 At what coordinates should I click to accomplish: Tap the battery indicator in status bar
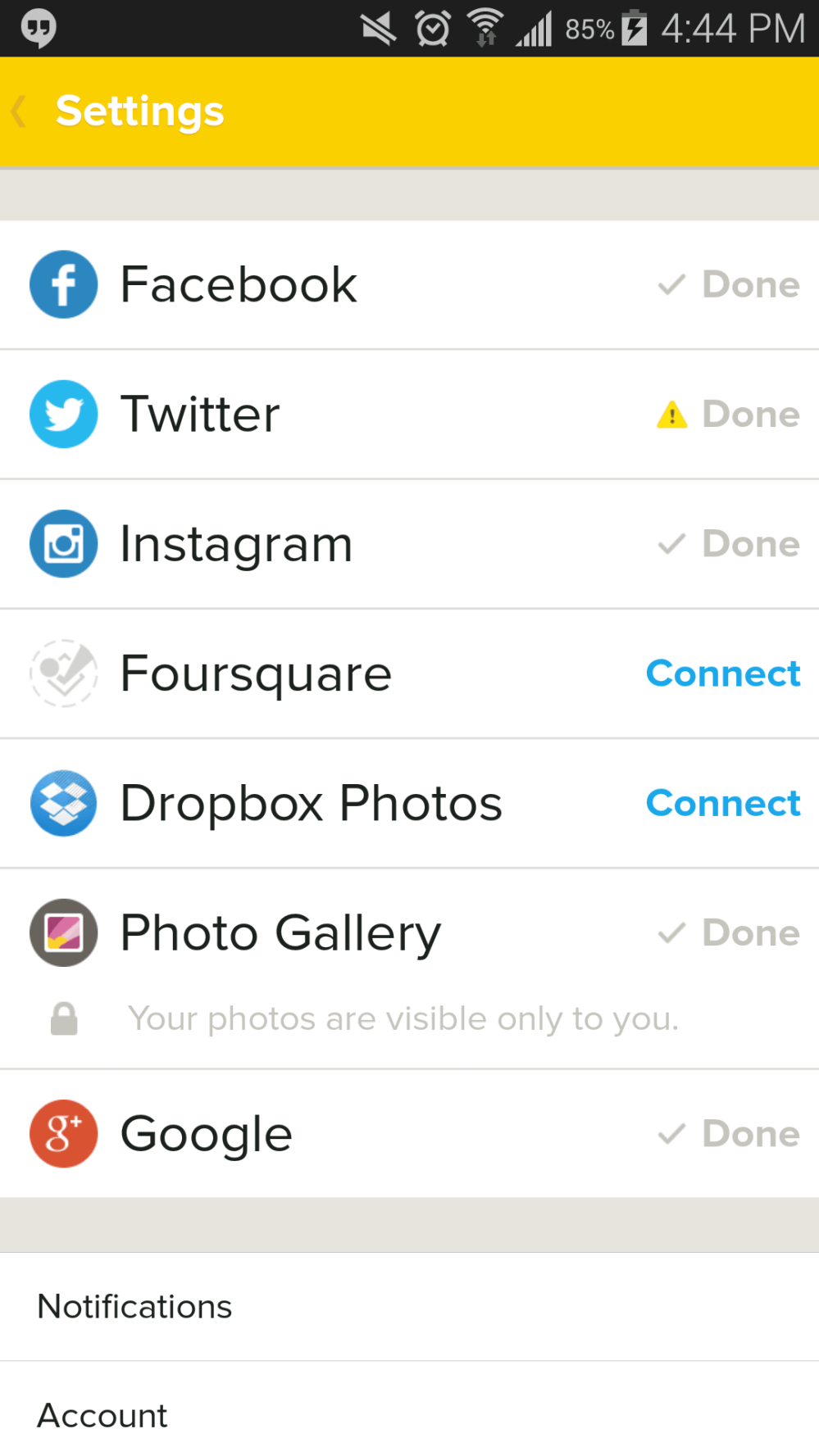pyautogui.click(x=633, y=27)
